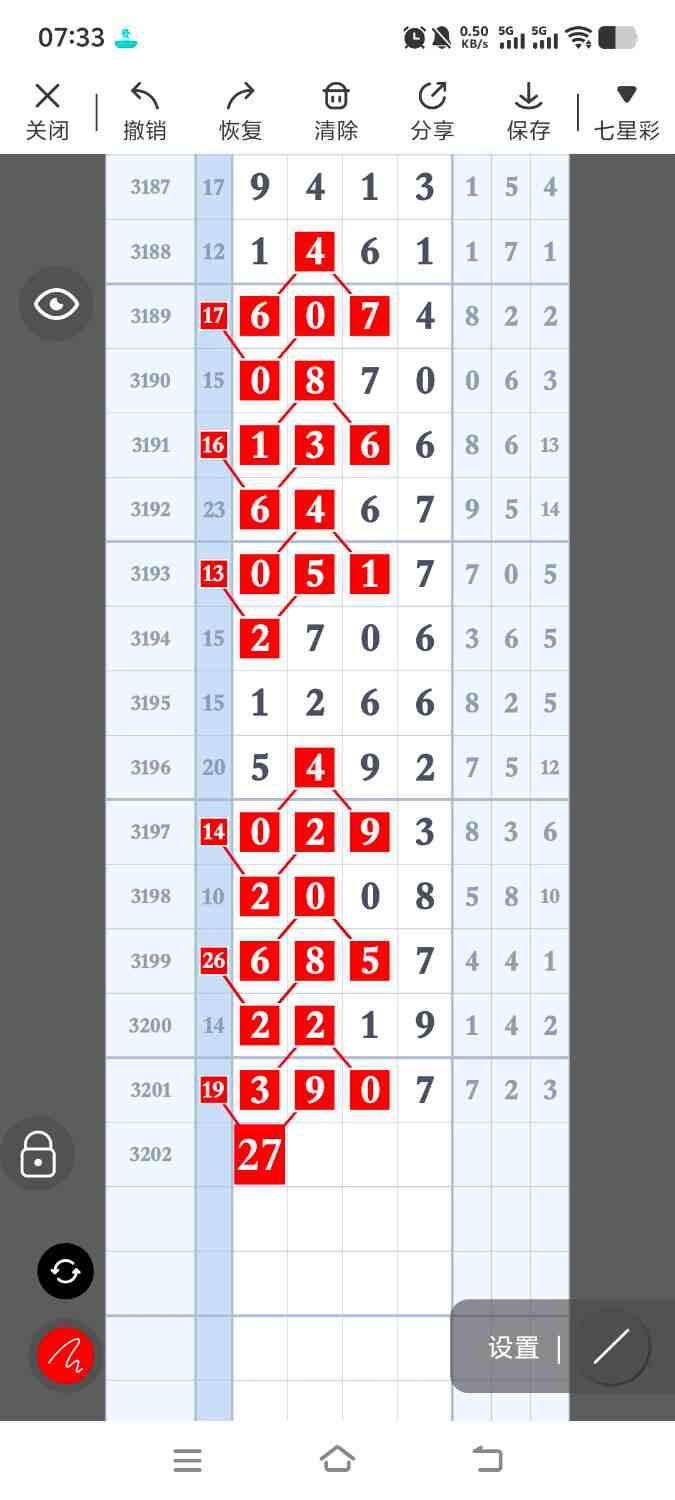The image size is (675, 1500).
Task: Undo the last drawing action
Action: click(x=145, y=111)
